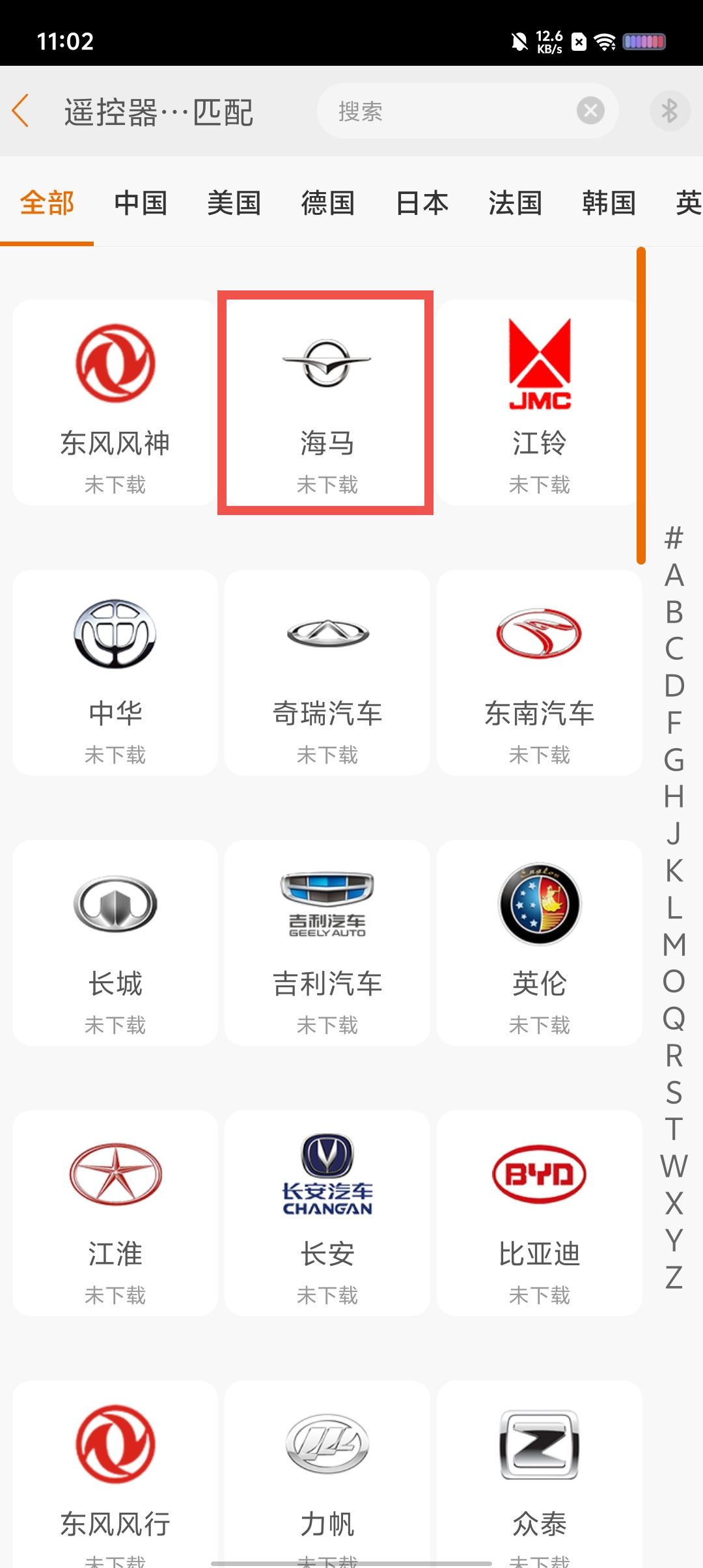
Task: Open the 江铃 JMC card
Action: 539,402
